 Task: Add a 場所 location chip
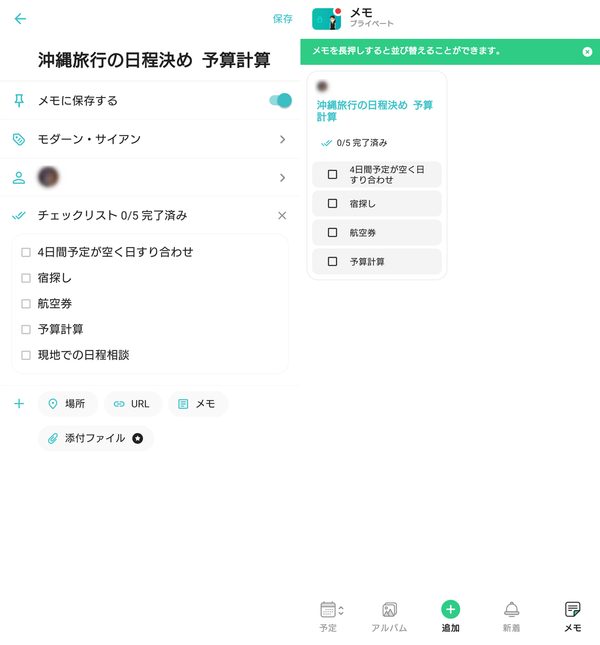[x=68, y=404]
